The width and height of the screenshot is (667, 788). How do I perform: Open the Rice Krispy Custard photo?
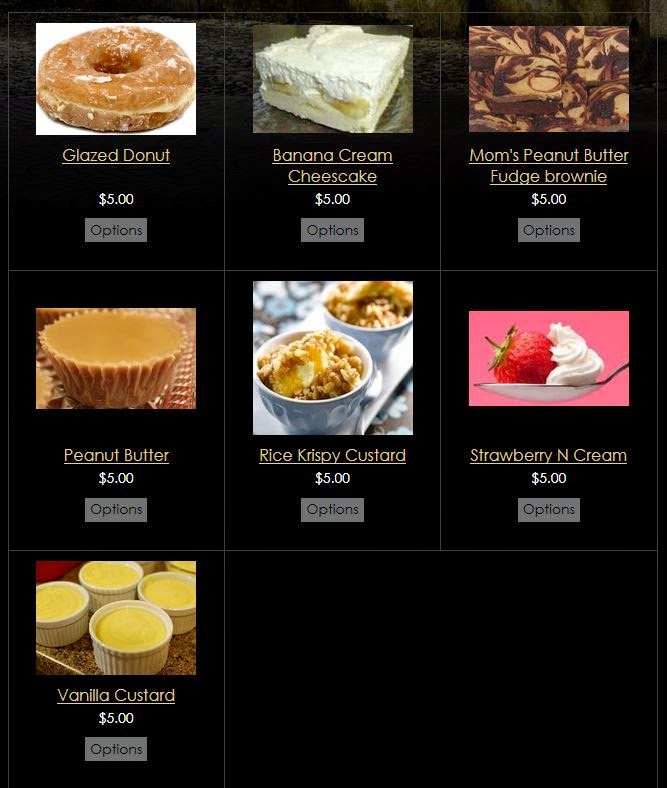coord(332,357)
